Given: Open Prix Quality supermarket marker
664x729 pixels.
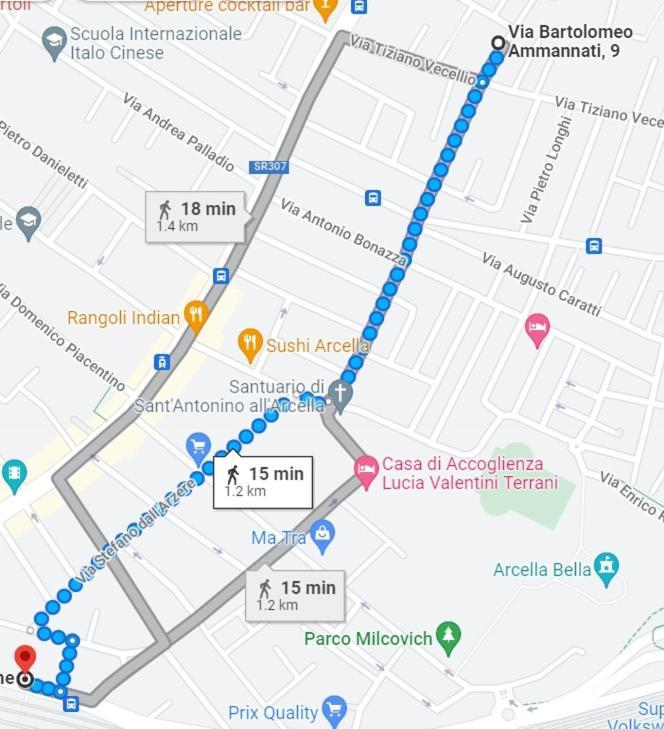Looking at the screenshot, I should (334, 711).
